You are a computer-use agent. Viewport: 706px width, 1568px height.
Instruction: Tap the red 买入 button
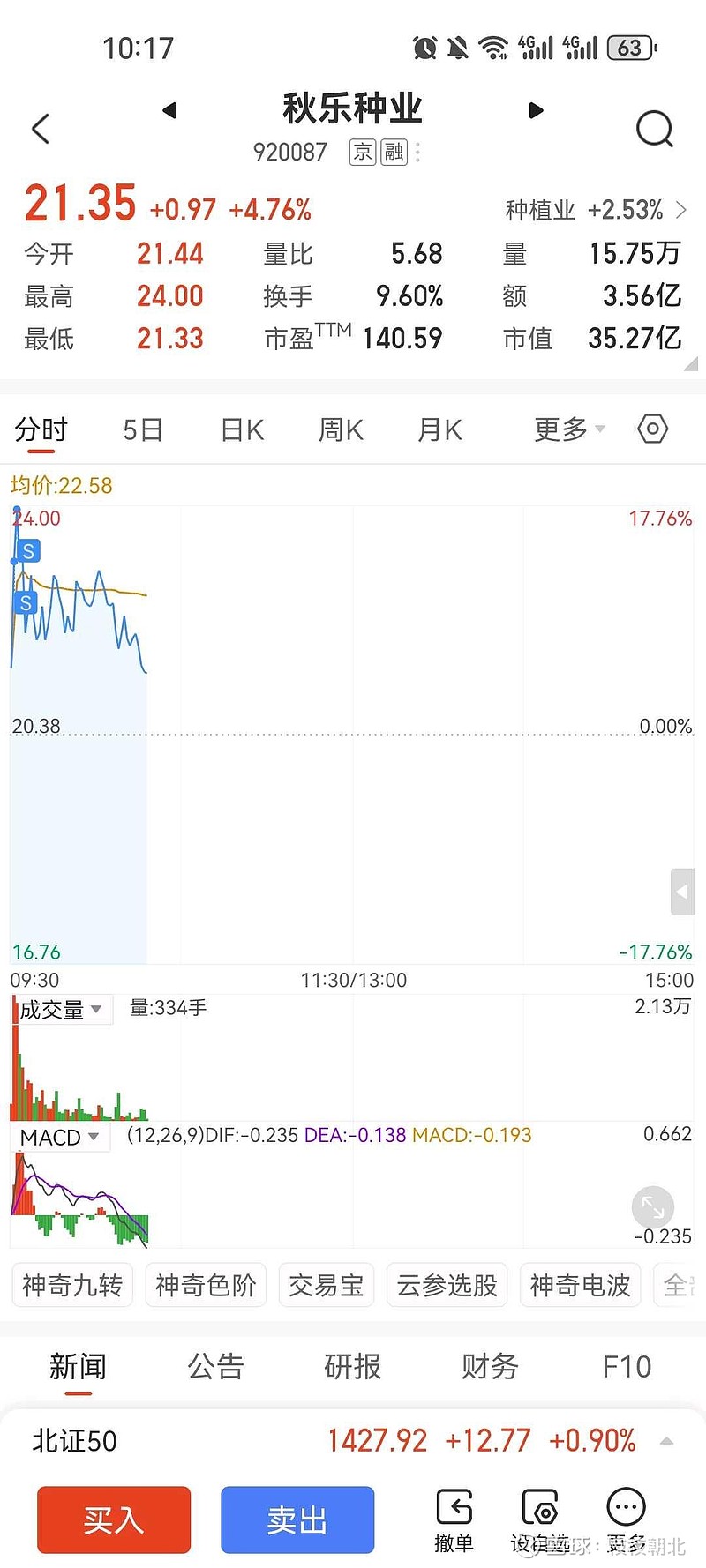(x=114, y=1519)
